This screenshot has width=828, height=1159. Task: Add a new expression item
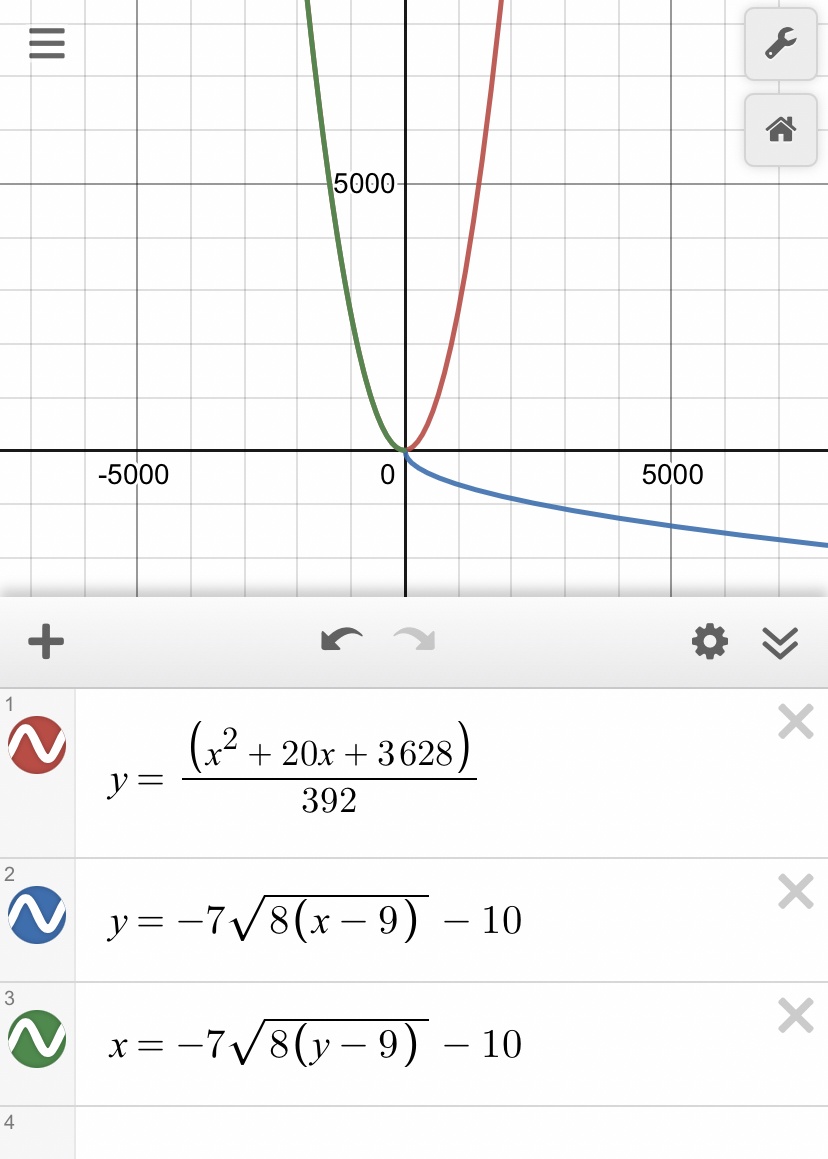click(x=46, y=641)
